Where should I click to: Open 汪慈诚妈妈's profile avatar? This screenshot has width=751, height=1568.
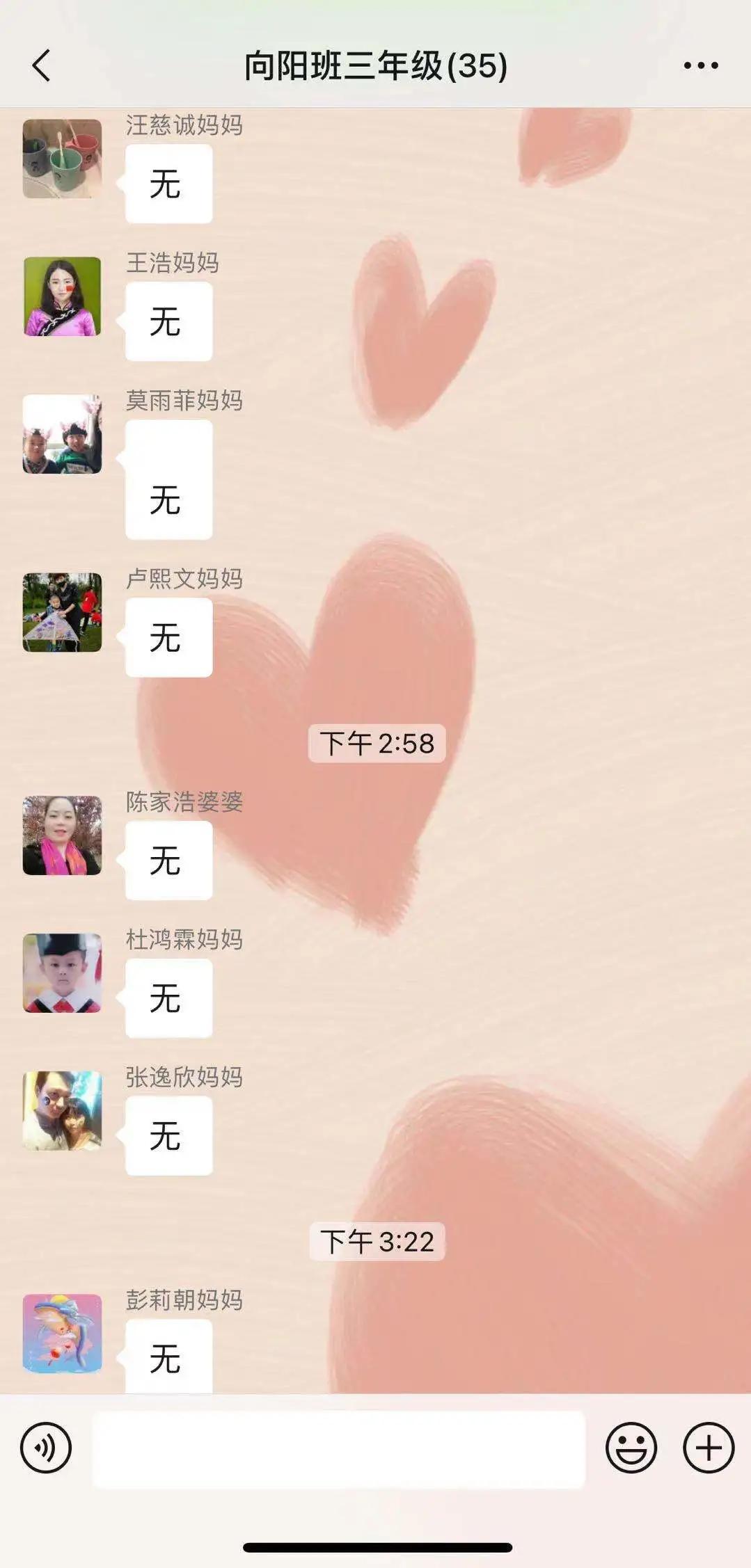[62, 159]
